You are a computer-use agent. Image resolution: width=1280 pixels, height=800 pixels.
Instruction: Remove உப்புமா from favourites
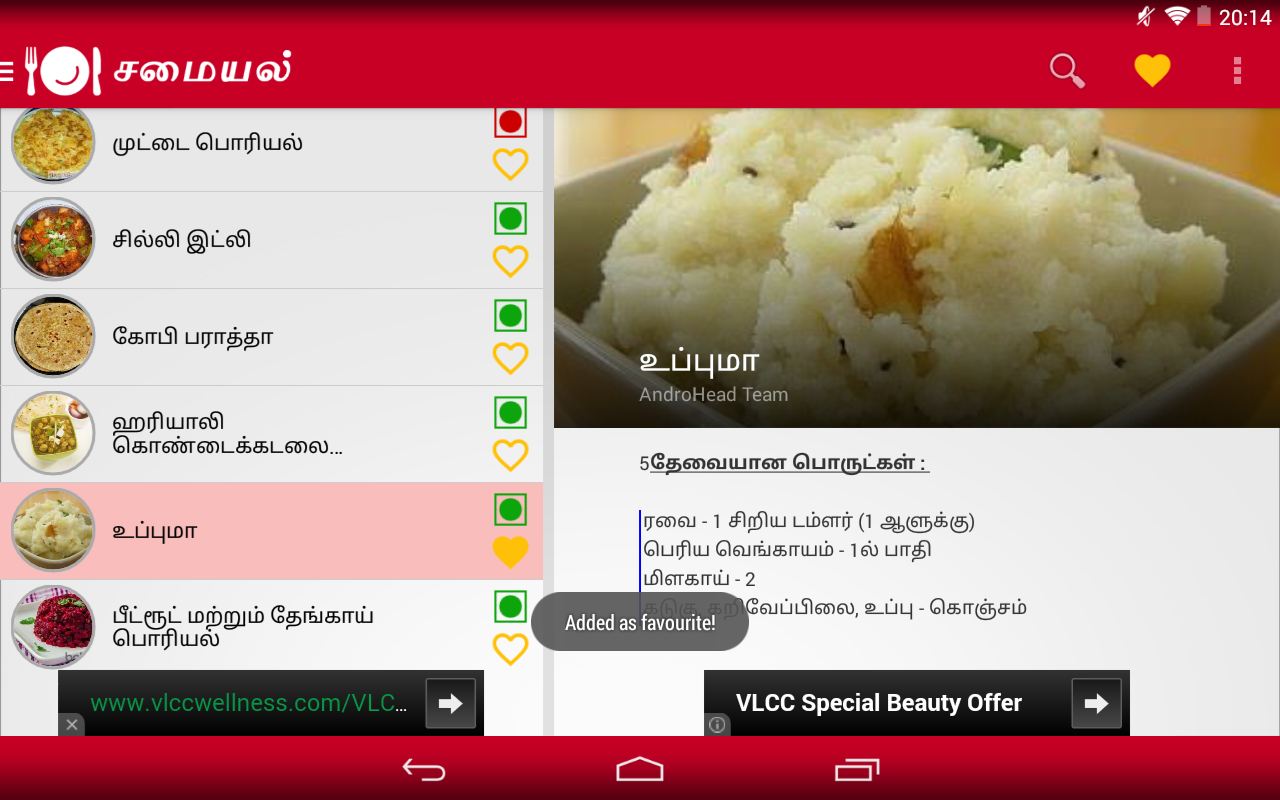(x=510, y=552)
